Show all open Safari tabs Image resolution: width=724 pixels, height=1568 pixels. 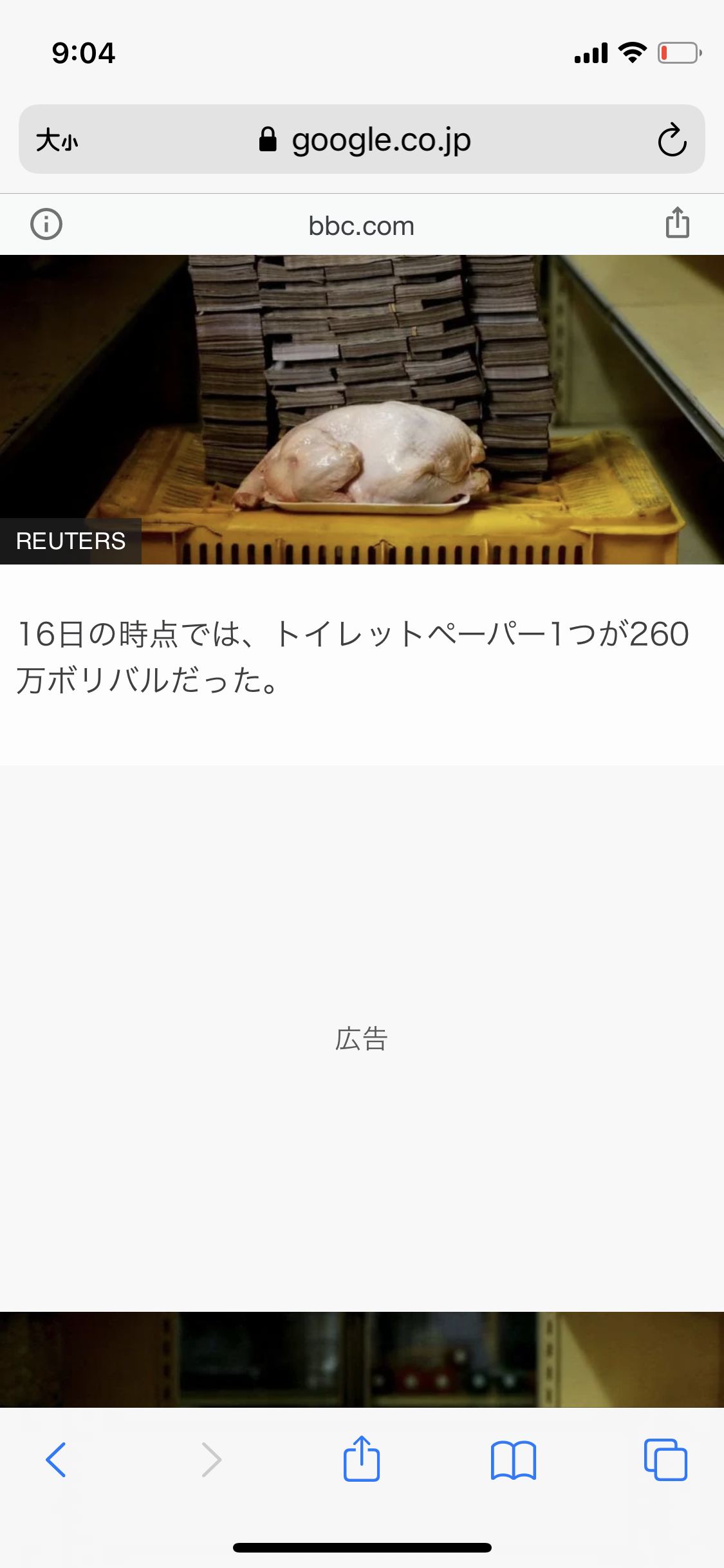[665, 1460]
